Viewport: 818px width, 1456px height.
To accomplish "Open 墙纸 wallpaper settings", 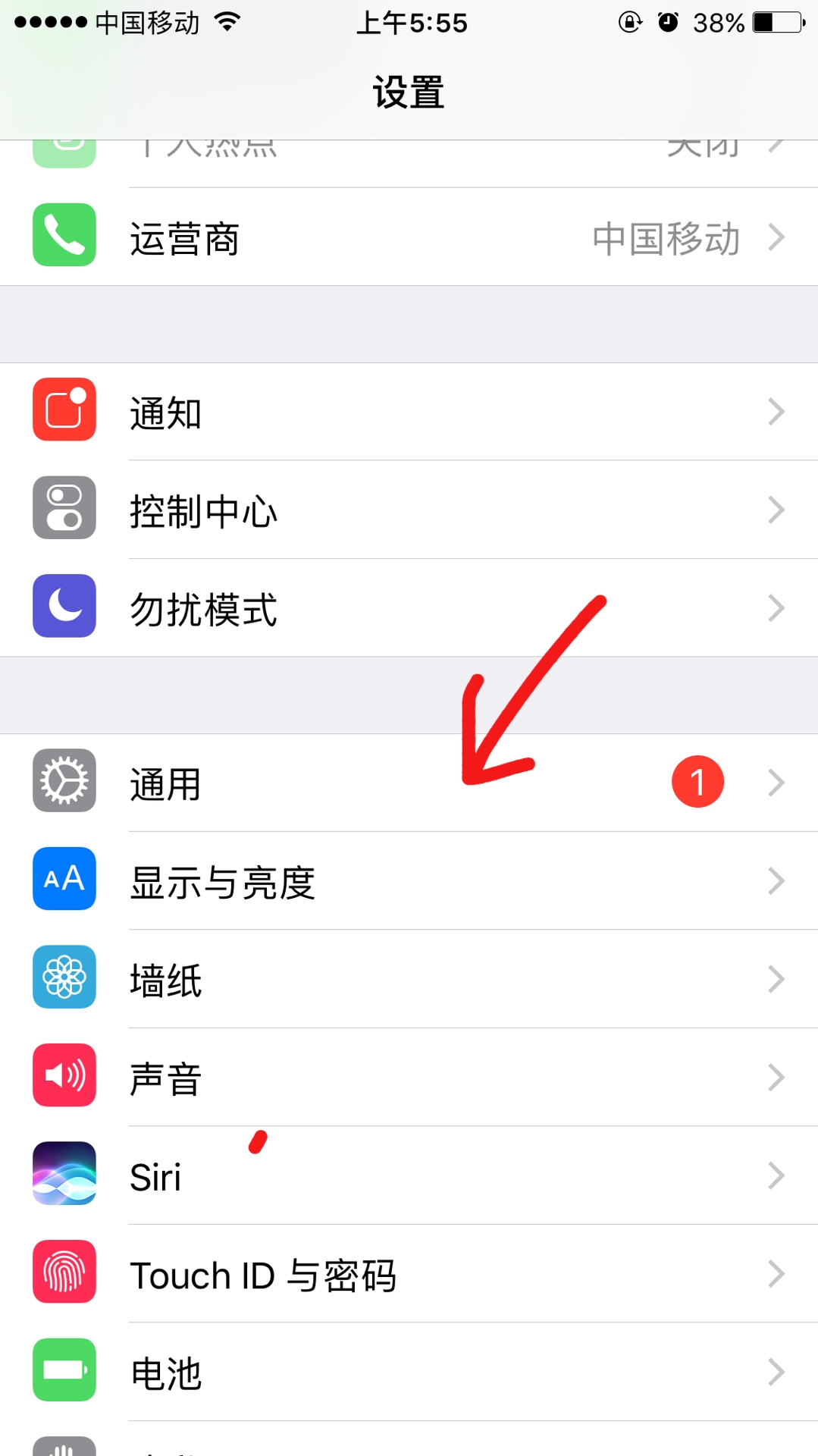I will 409,979.
